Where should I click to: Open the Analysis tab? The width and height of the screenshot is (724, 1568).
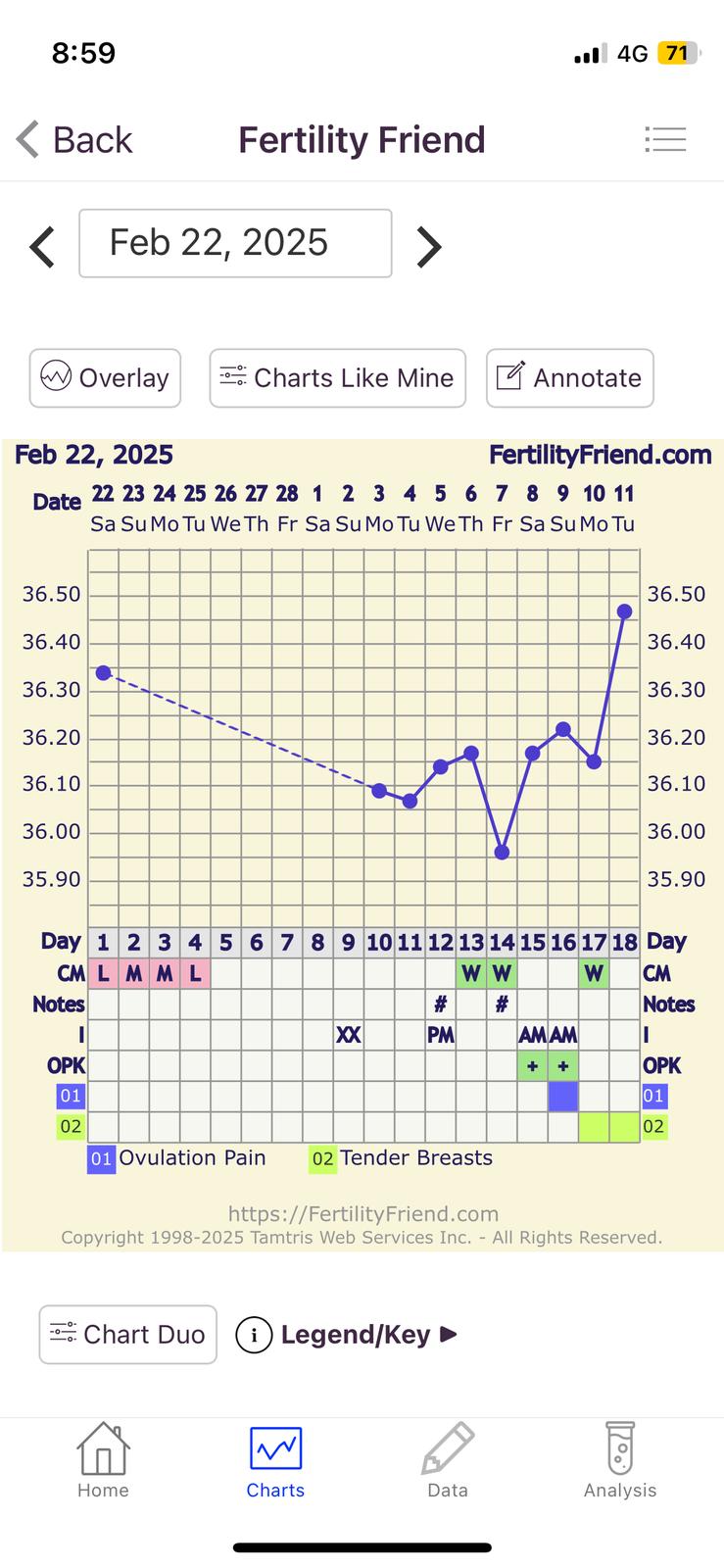tap(620, 1461)
